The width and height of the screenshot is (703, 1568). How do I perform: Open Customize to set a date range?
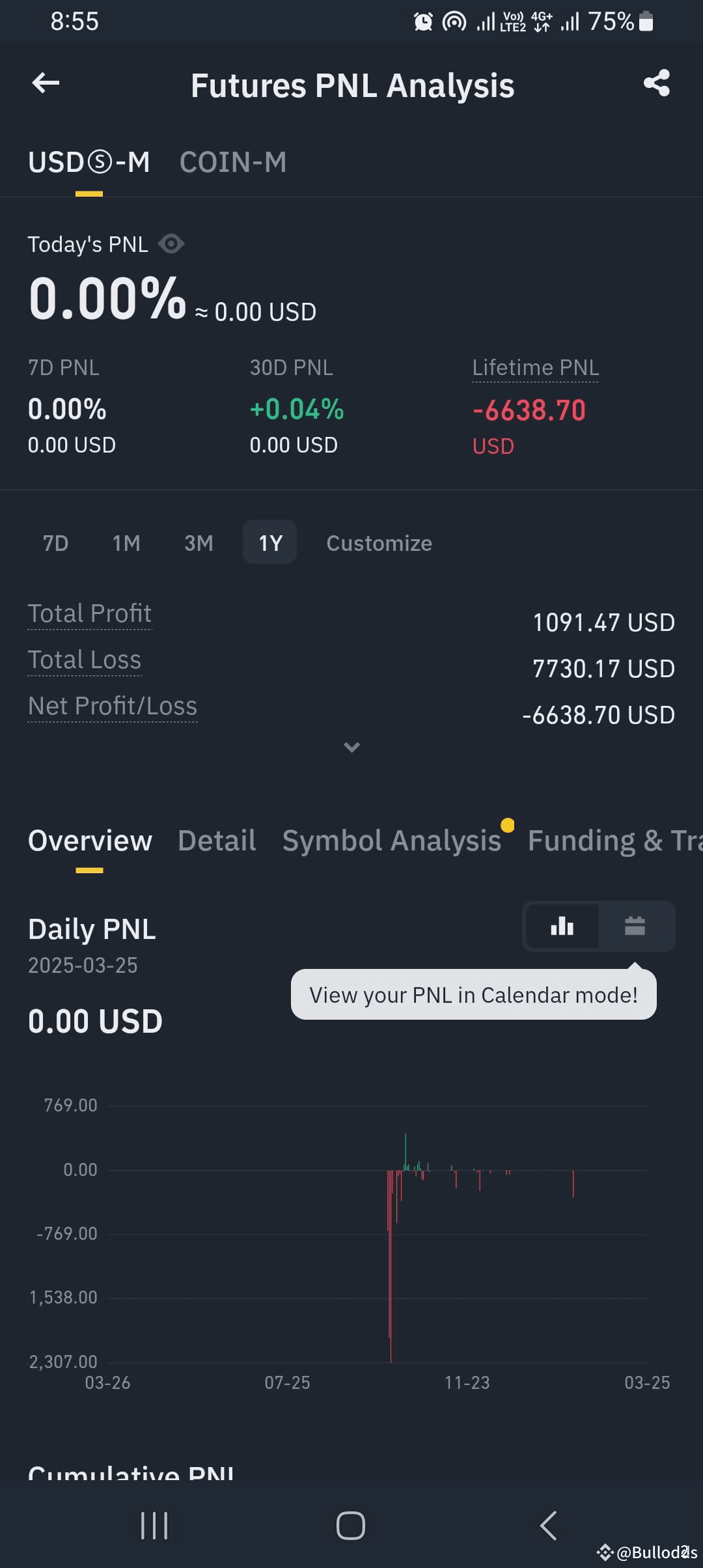379,542
